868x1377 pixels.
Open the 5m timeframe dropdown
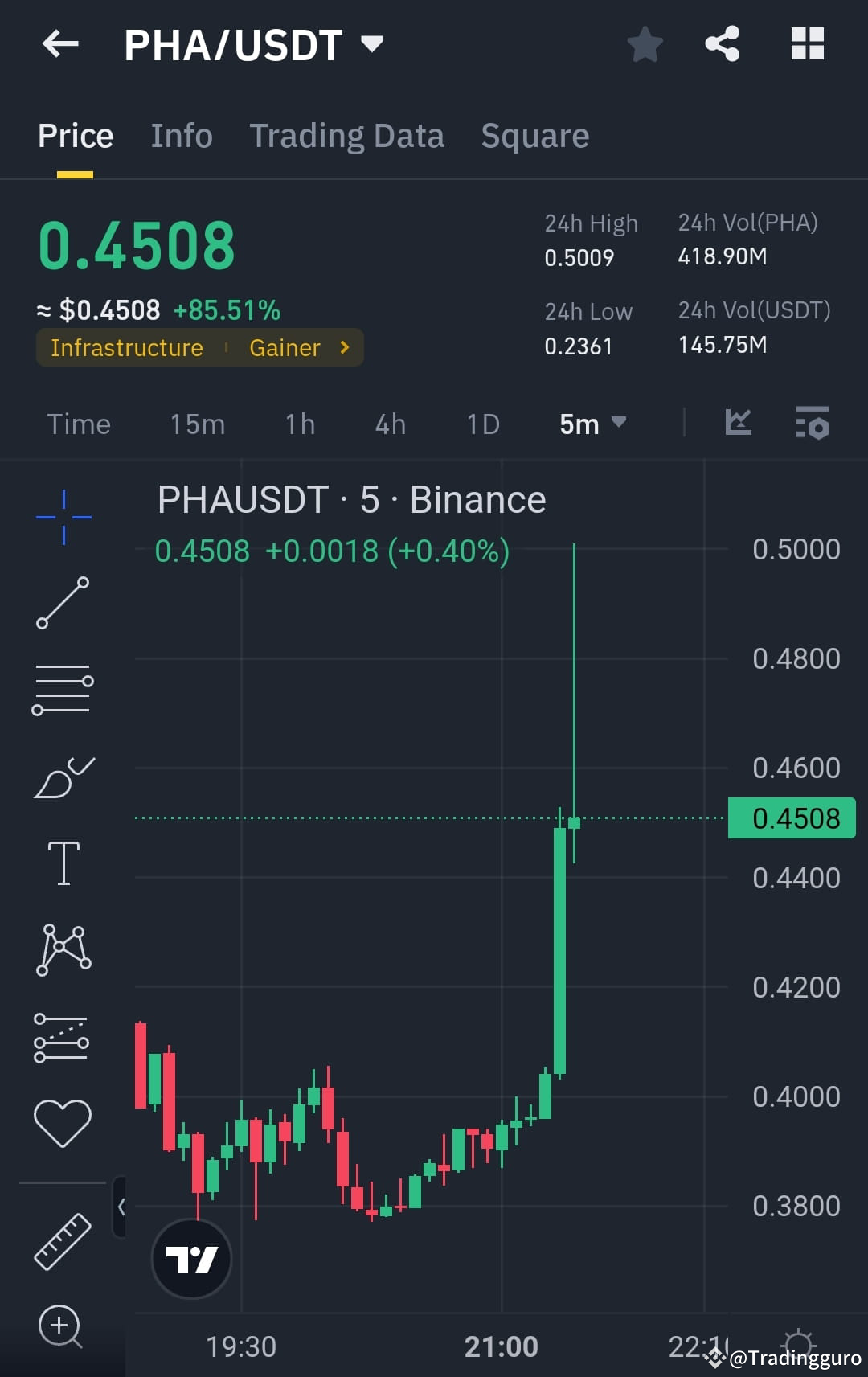pyautogui.click(x=592, y=424)
